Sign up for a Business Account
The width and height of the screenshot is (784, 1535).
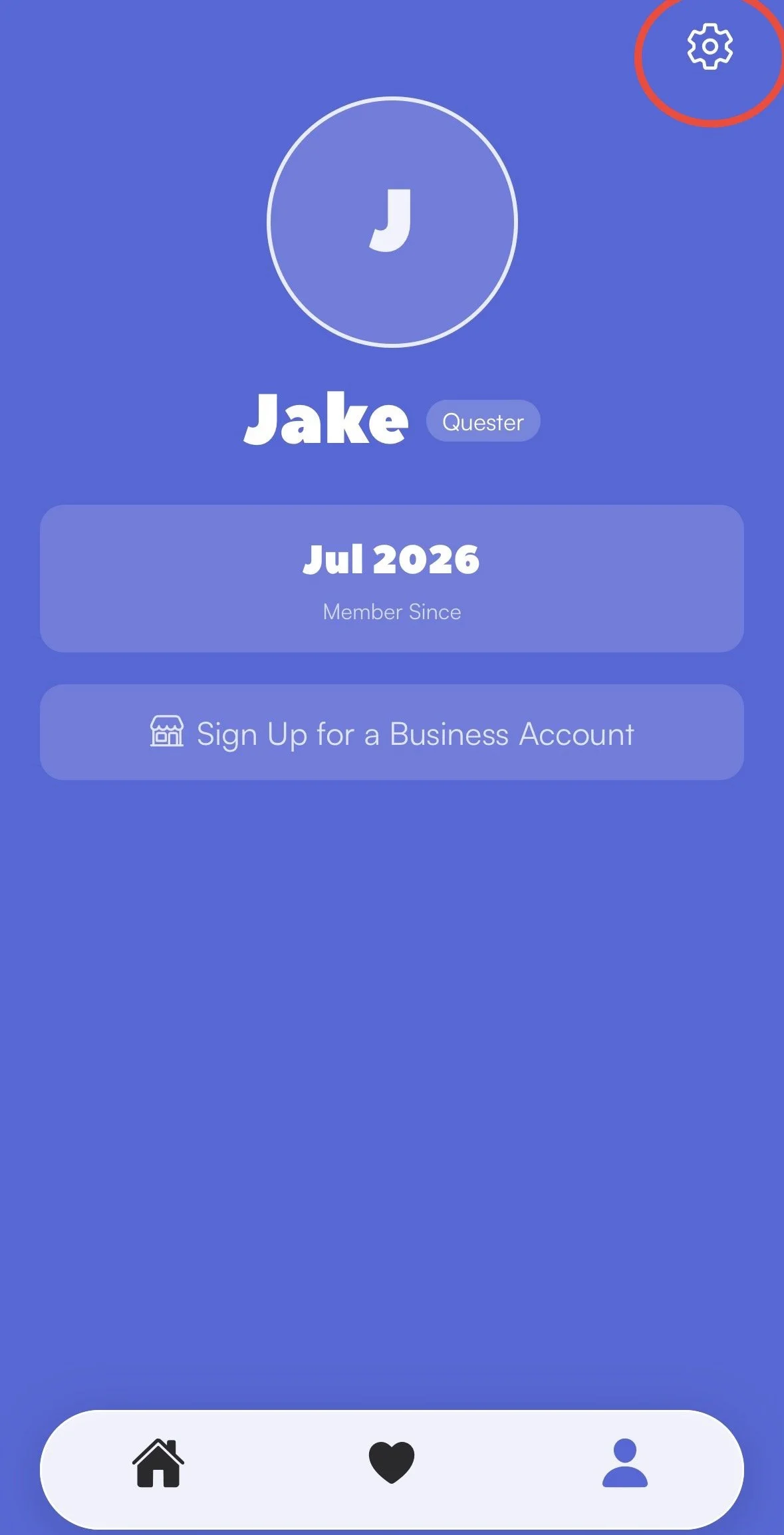coord(392,732)
